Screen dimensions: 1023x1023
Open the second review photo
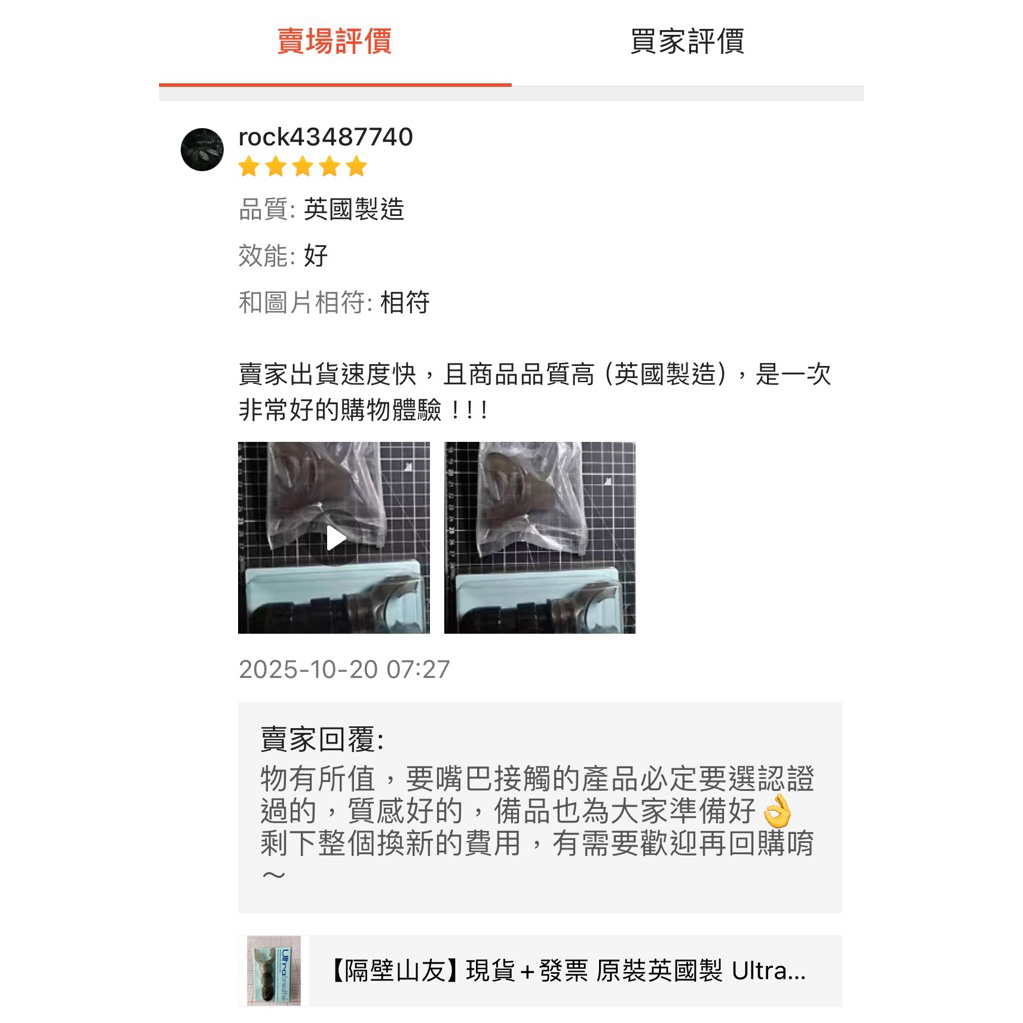tap(540, 538)
